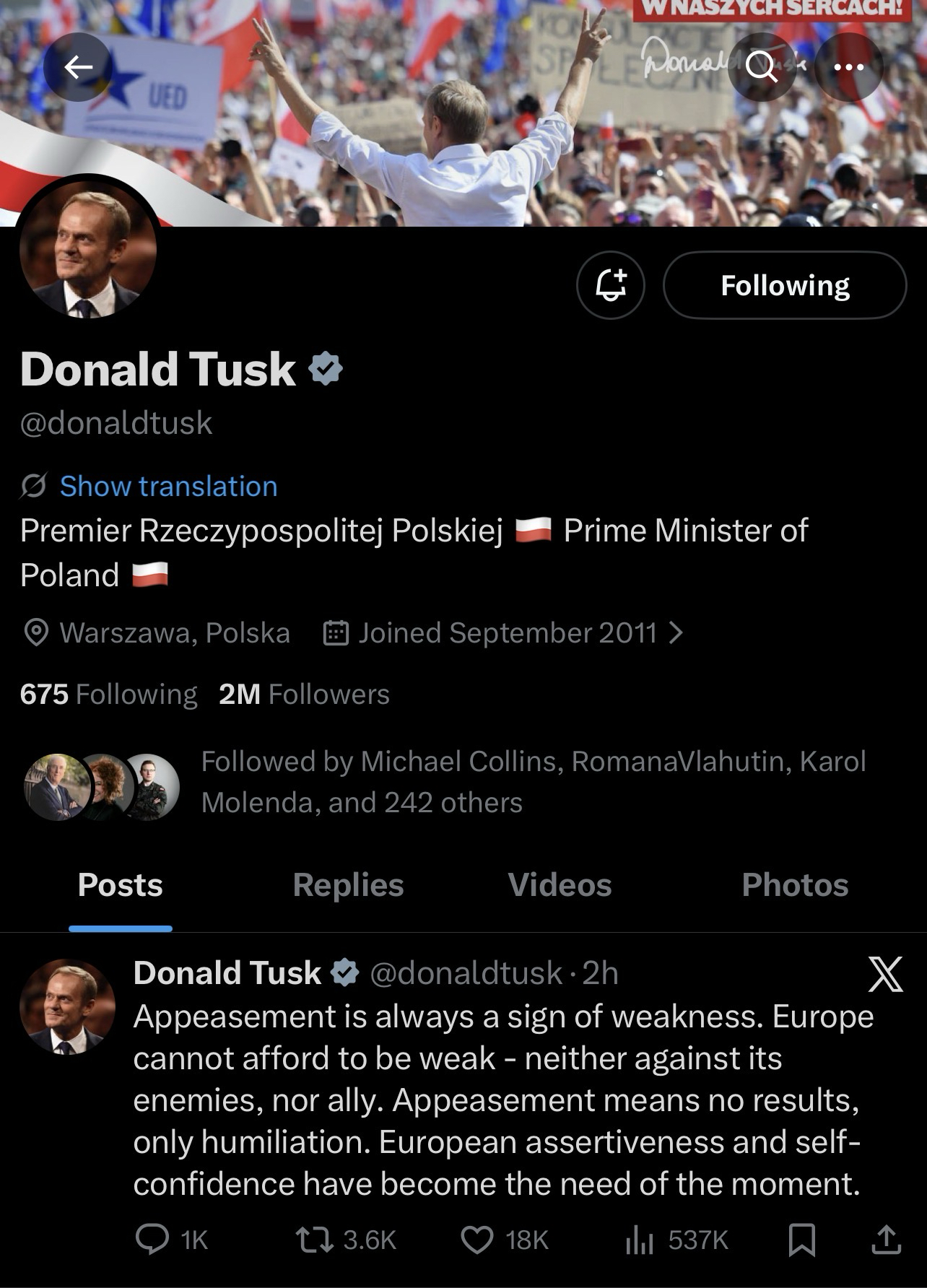Share the Appeasement post

tap(885, 1240)
